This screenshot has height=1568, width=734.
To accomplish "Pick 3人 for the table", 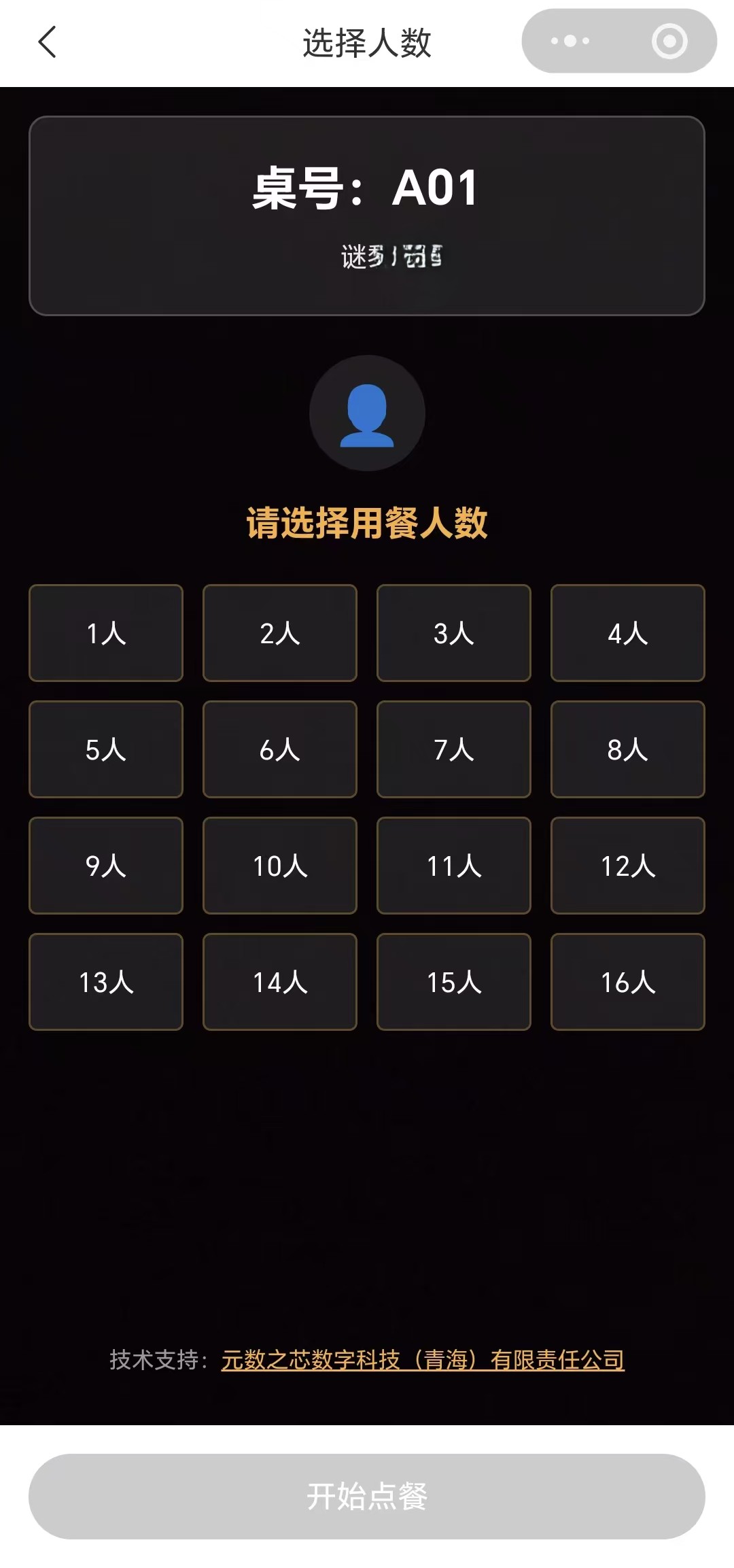I will pos(454,633).
